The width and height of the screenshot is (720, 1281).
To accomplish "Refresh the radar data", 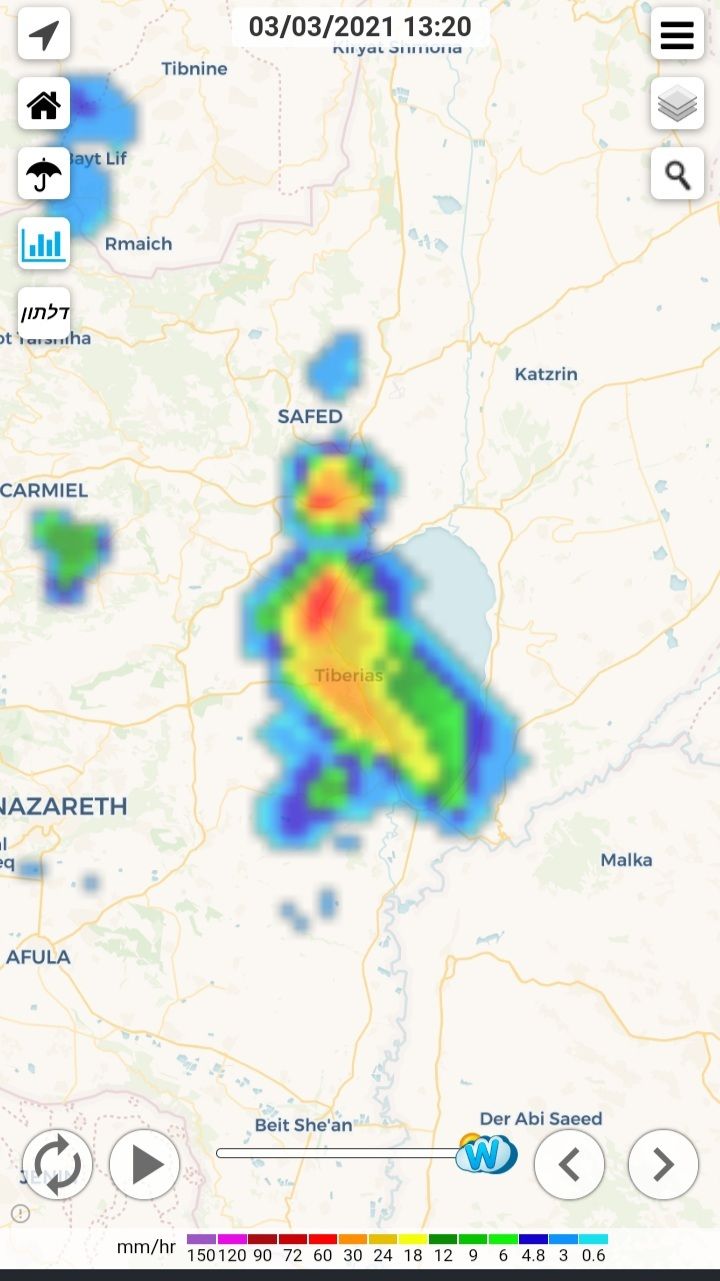I will pos(57,1165).
